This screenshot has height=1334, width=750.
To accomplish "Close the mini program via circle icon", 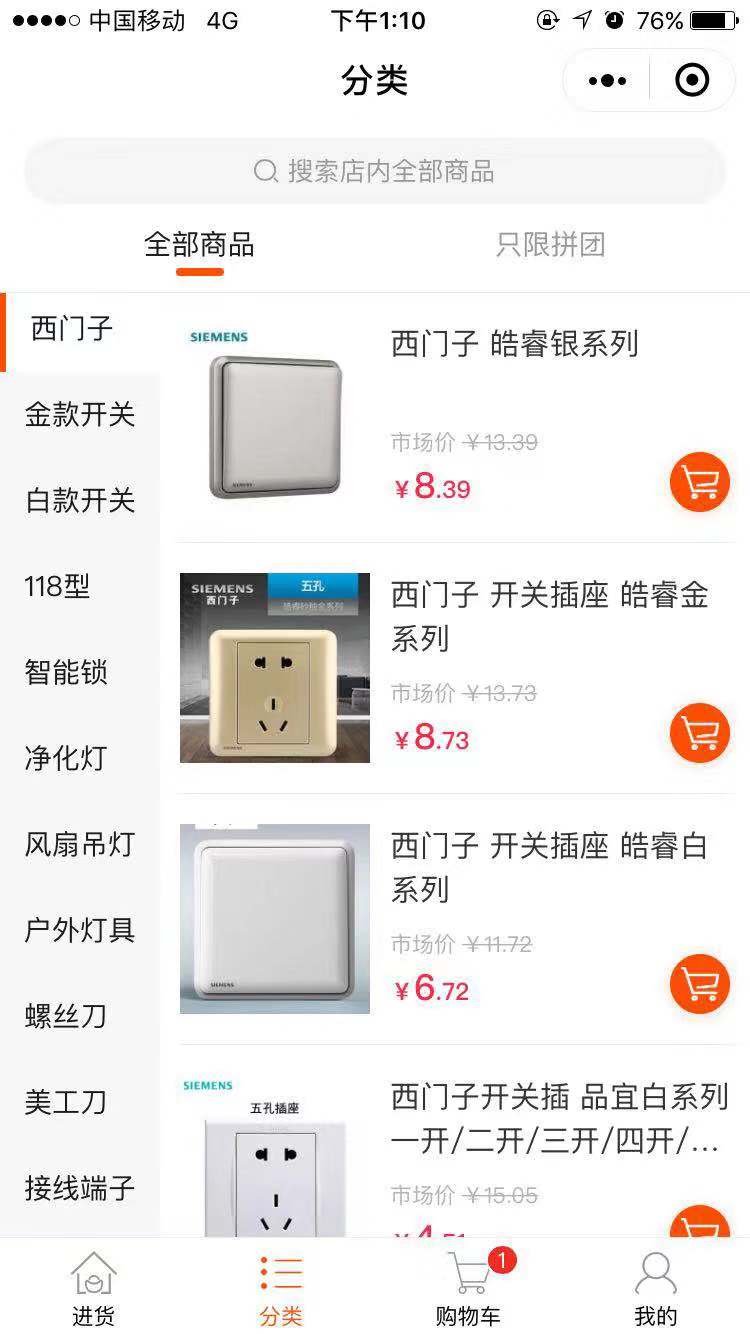I will 692,81.
